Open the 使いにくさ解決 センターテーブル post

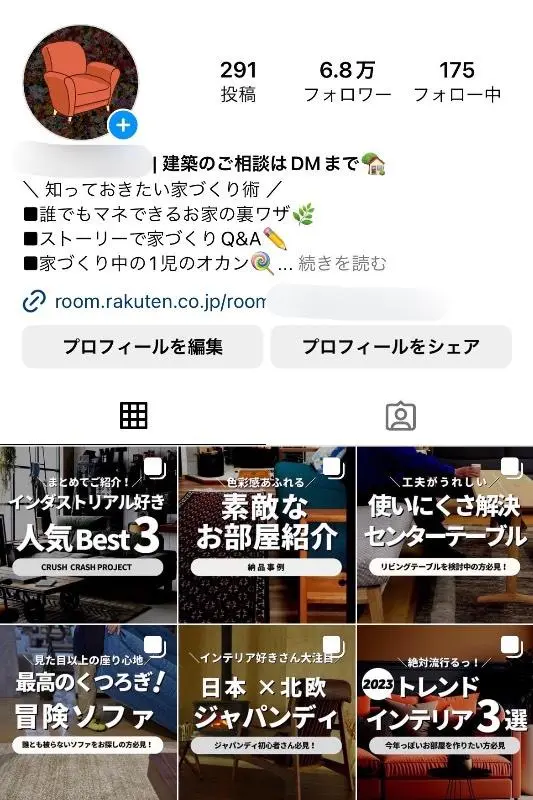pos(445,535)
